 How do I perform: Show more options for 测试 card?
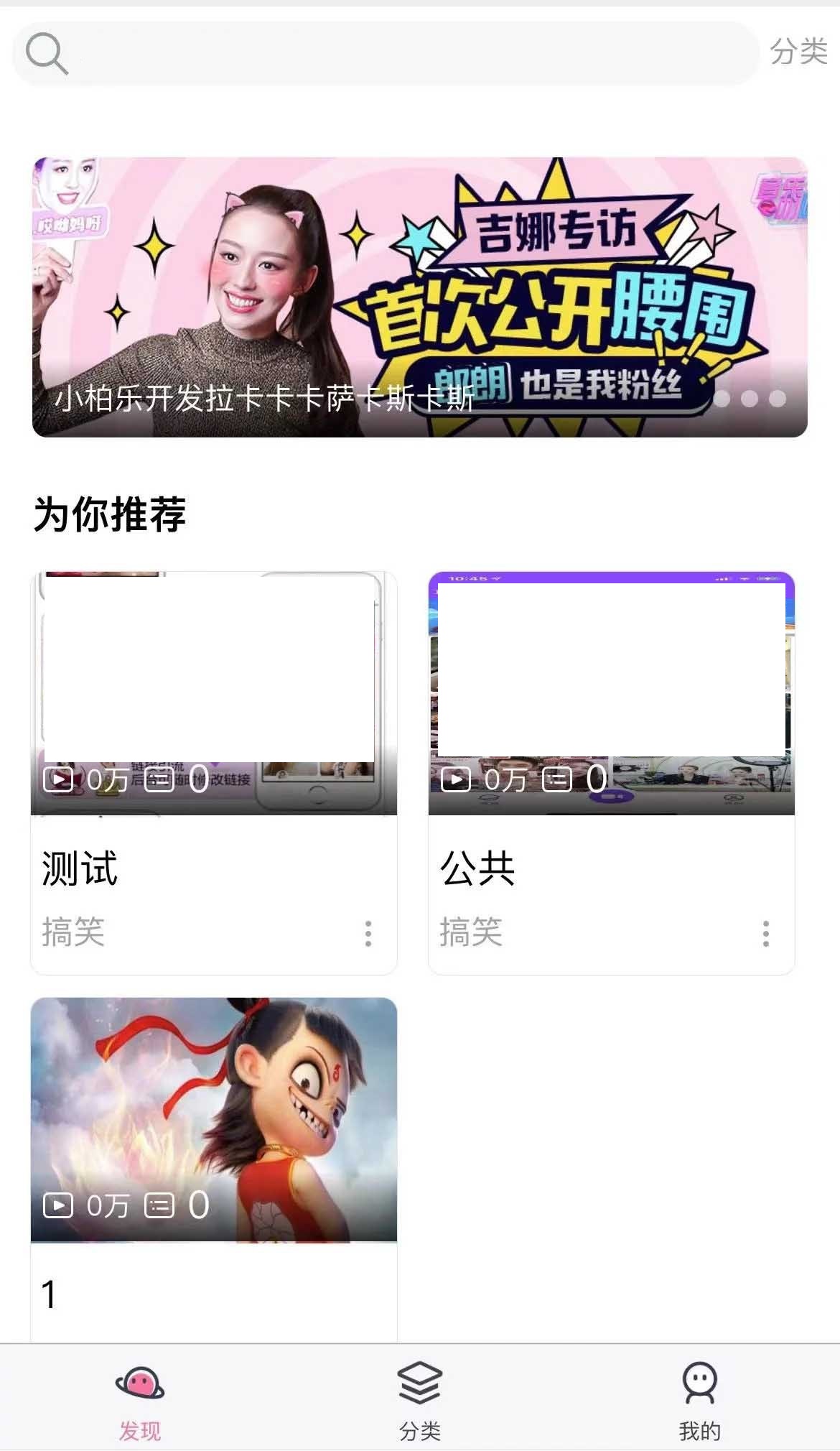(x=368, y=933)
